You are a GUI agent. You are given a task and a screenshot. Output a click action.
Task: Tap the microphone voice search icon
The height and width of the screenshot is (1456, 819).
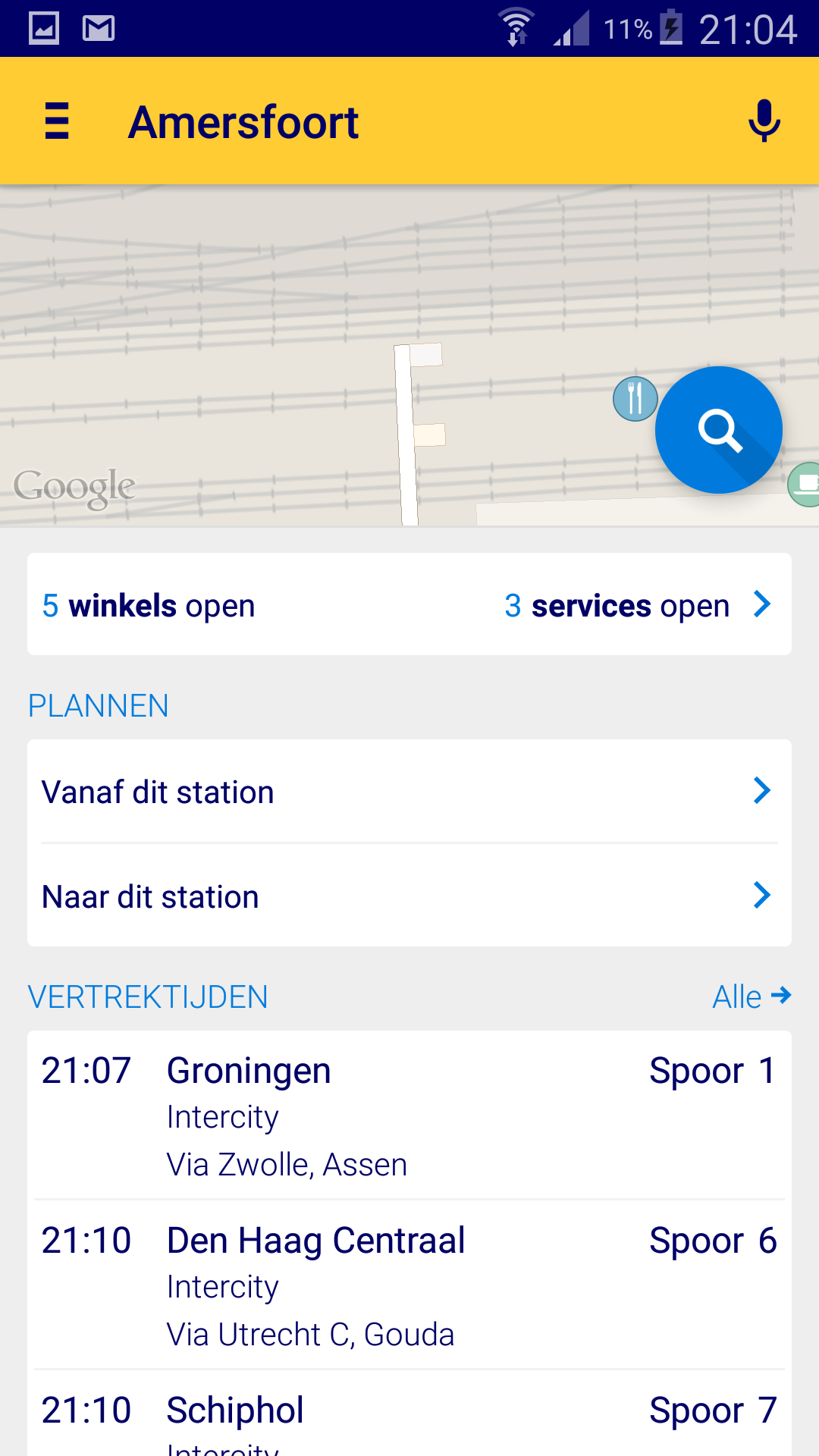pyautogui.click(x=764, y=121)
